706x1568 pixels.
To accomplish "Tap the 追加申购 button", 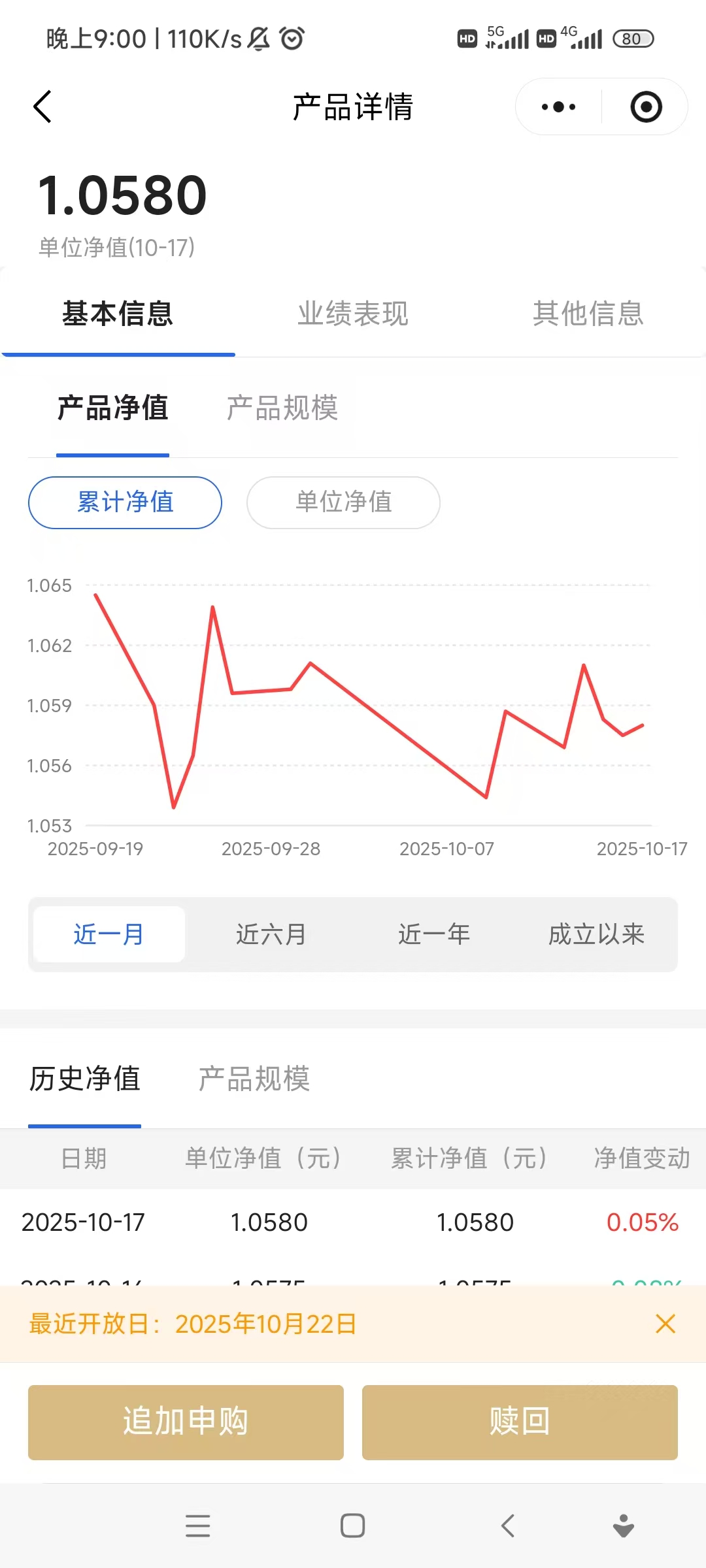I will coord(186,1422).
